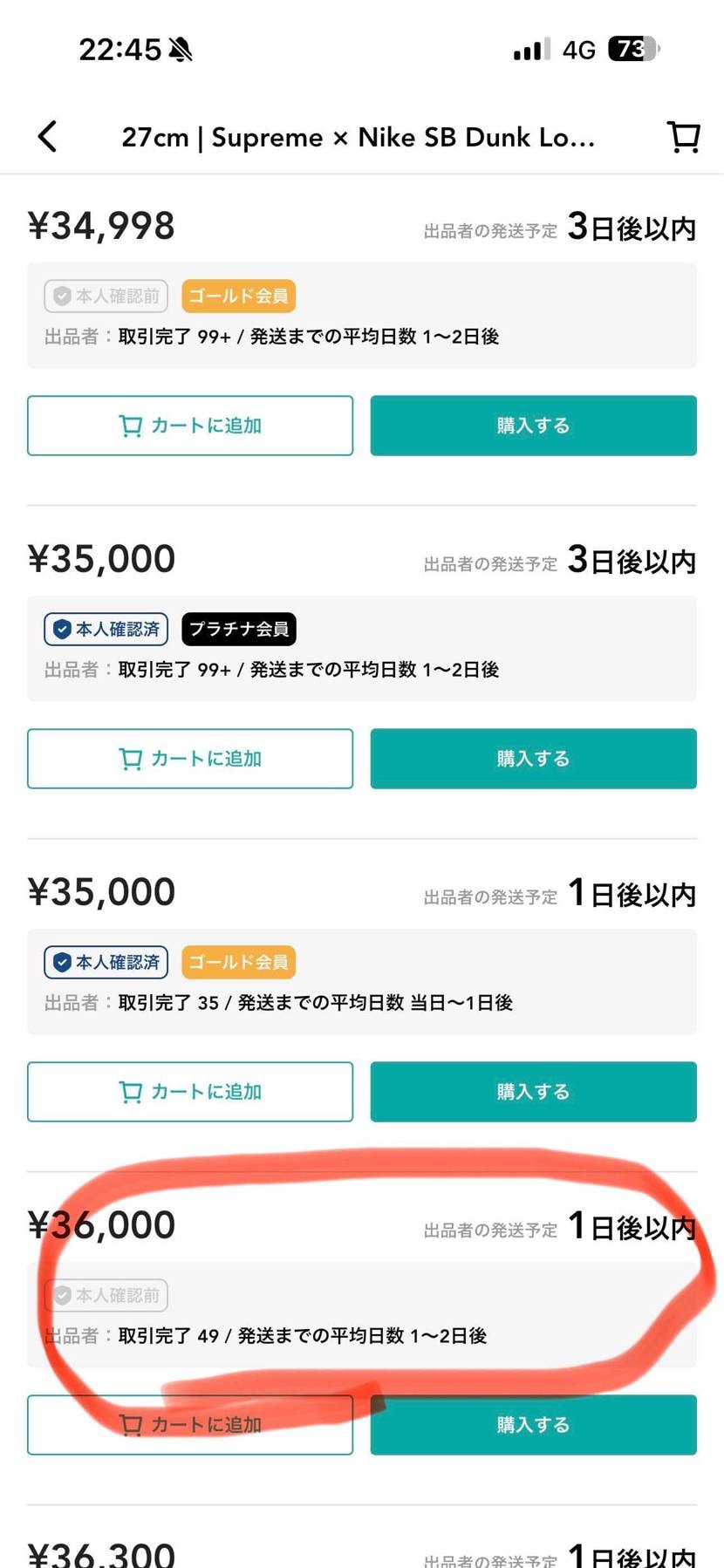Open the shopping cart from the top bar
The image size is (724, 1568).
[x=684, y=136]
